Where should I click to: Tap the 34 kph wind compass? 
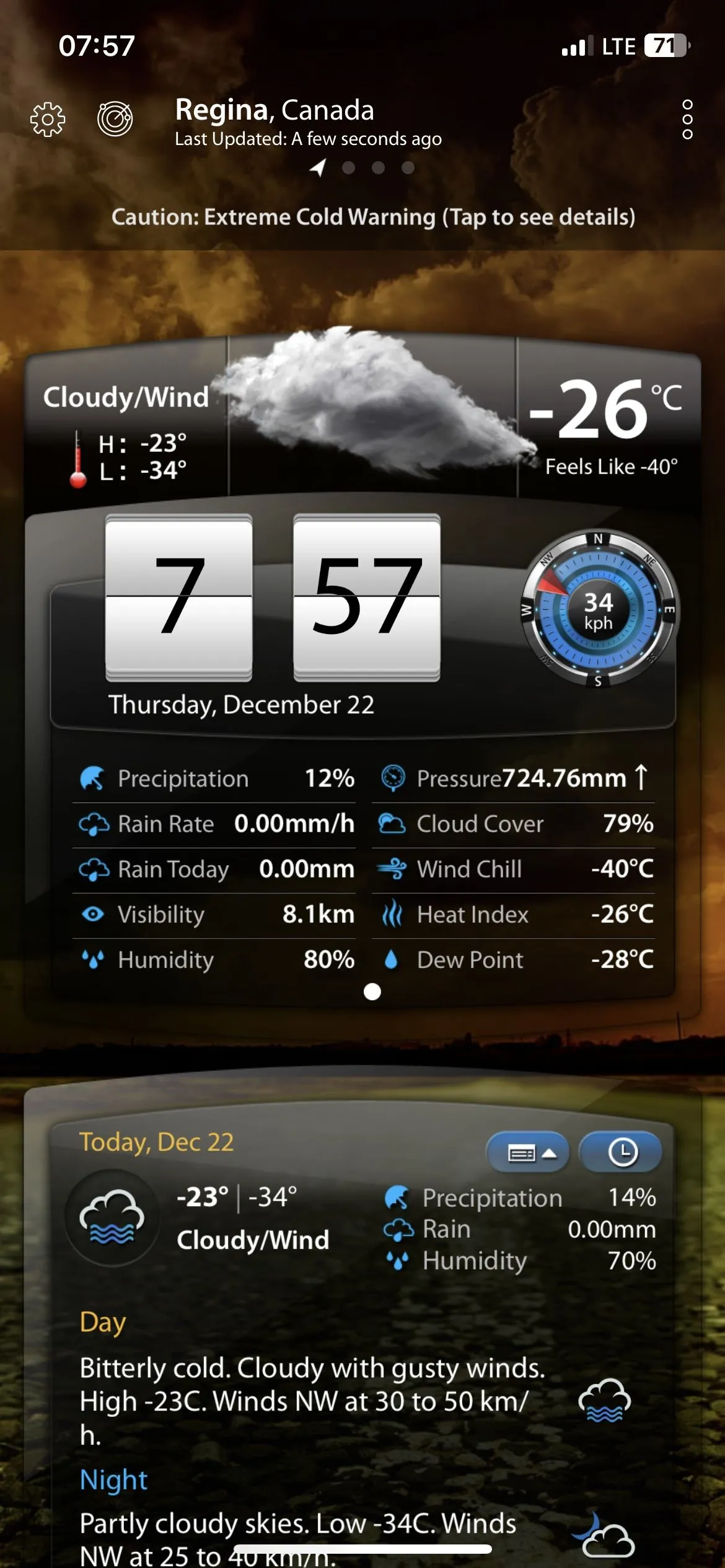599,610
